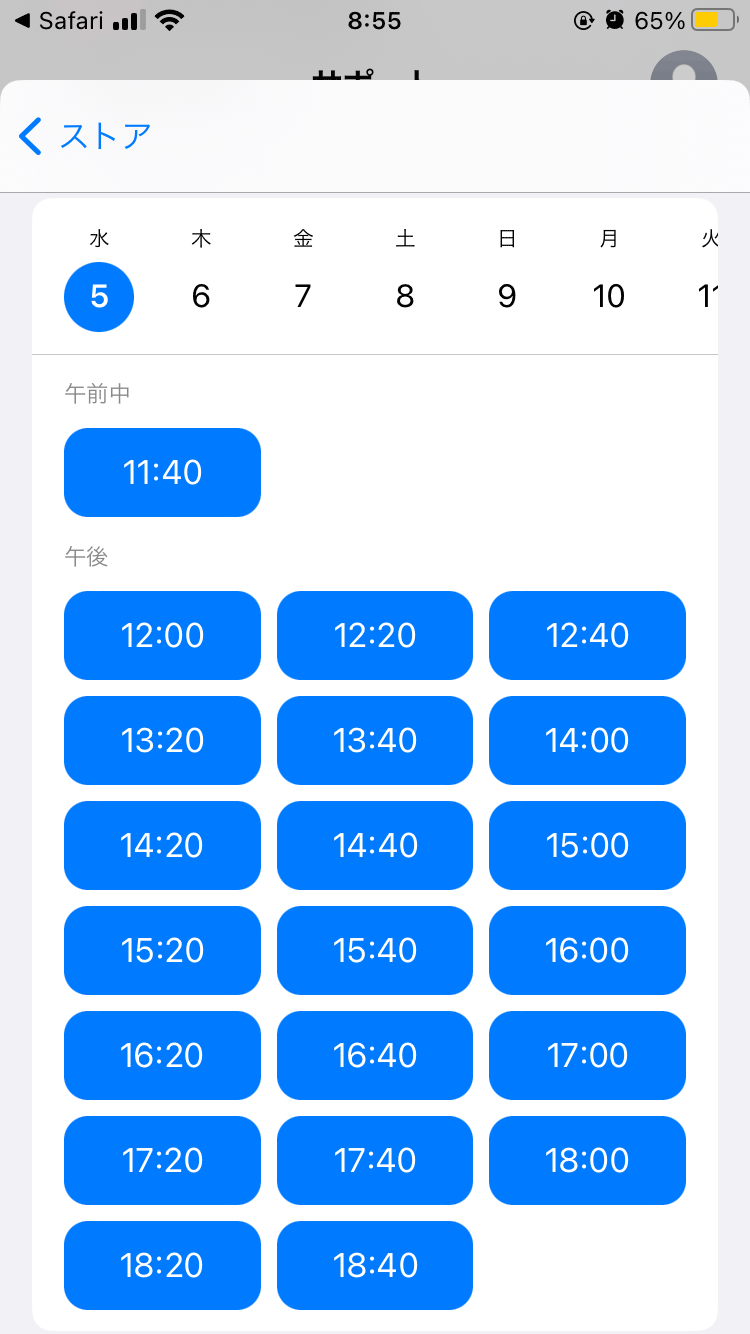Image resolution: width=750 pixels, height=1334 pixels.
Task: Return to Safari from status bar
Action: click(58, 21)
